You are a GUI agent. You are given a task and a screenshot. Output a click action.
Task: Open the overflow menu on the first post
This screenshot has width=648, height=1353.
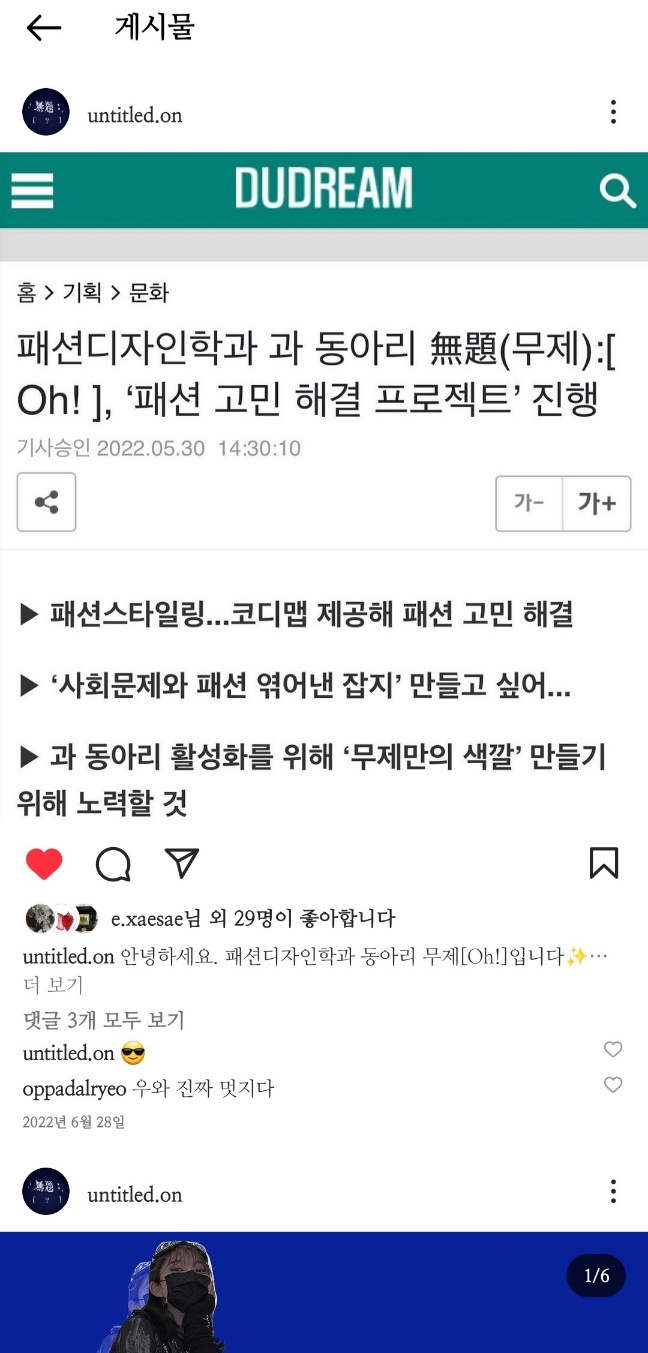click(x=613, y=112)
